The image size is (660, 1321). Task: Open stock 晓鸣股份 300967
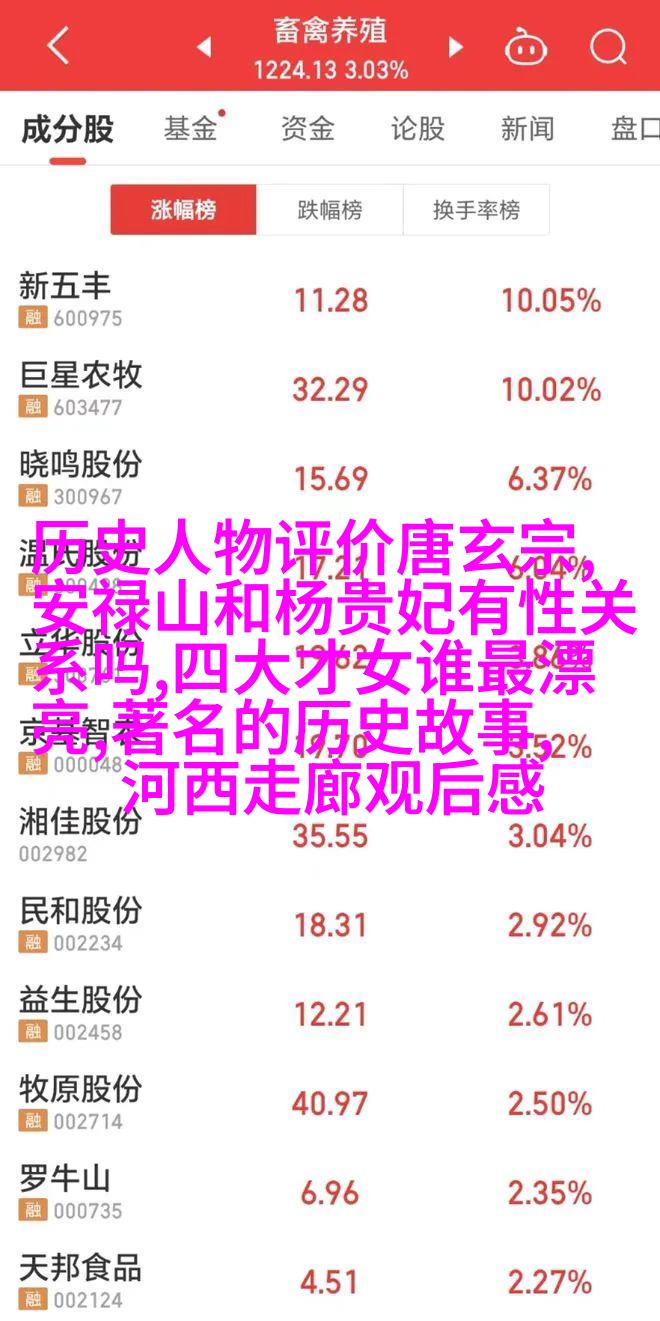click(x=330, y=478)
